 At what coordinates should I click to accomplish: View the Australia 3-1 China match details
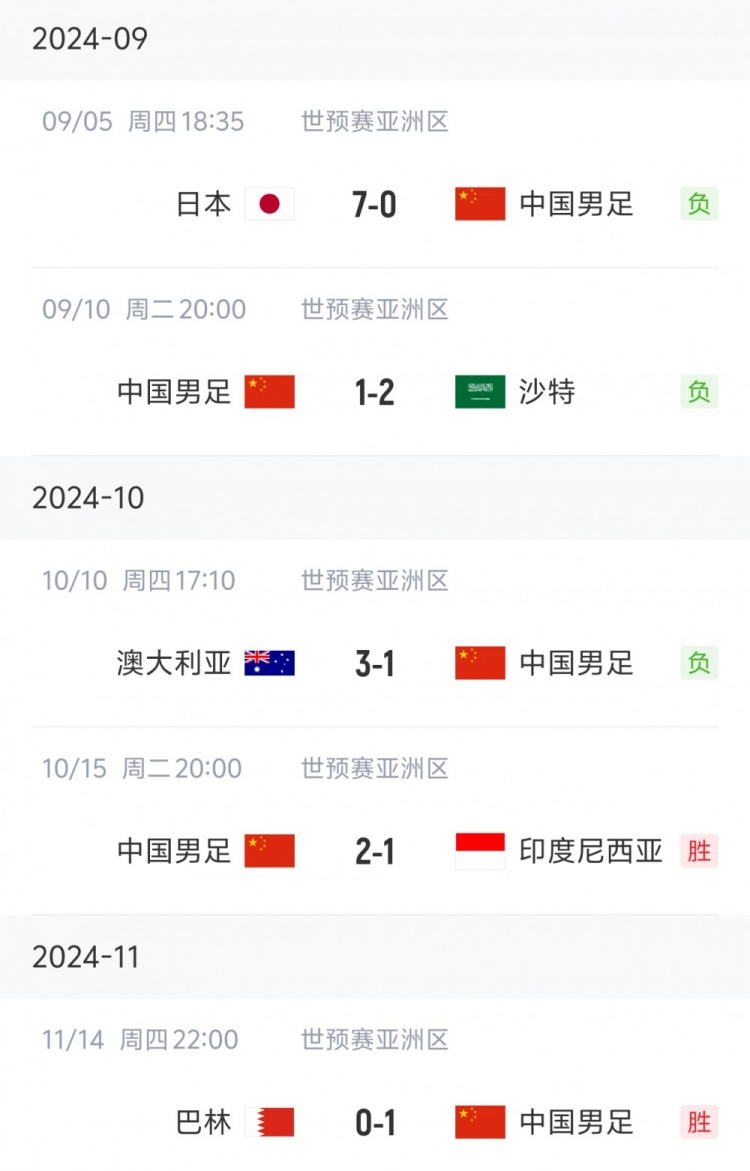point(375,662)
